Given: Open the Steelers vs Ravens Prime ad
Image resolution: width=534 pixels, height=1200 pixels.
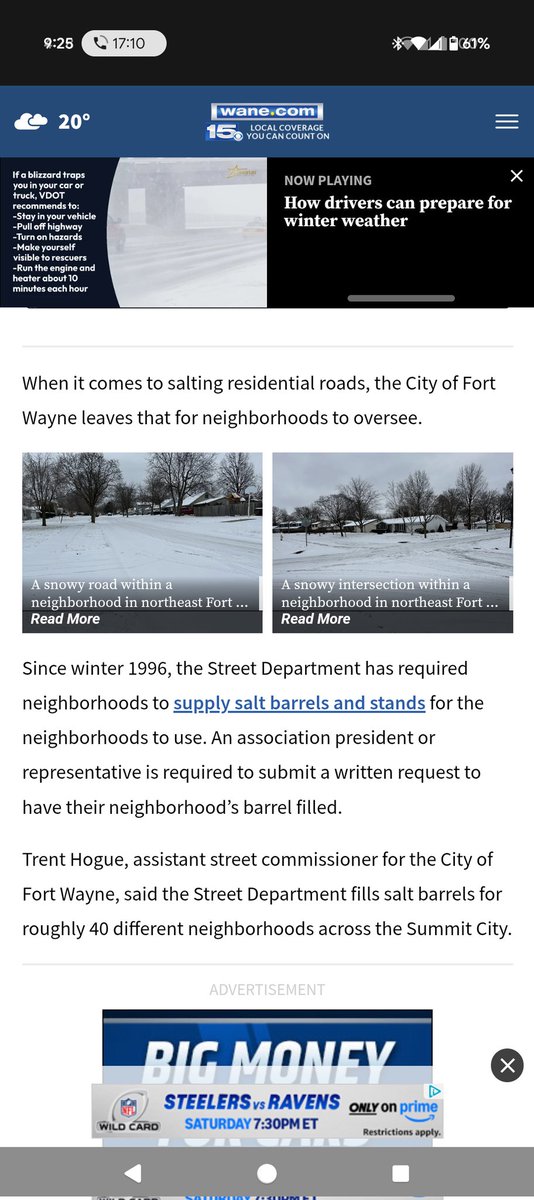Looking at the screenshot, I should pos(267,1112).
